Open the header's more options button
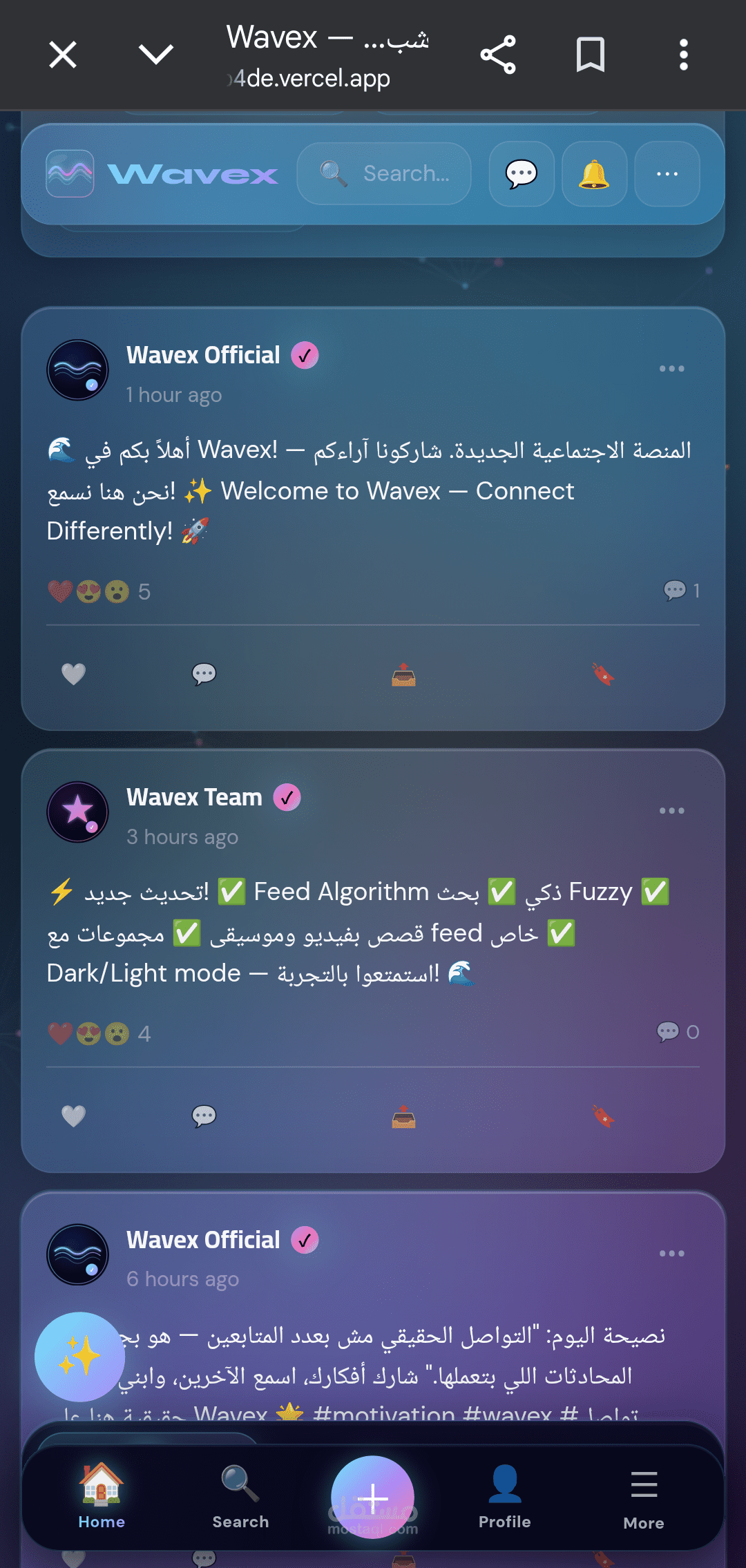Image resolution: width=746 pixels, height=1568 pixels. tap(667, 174)
